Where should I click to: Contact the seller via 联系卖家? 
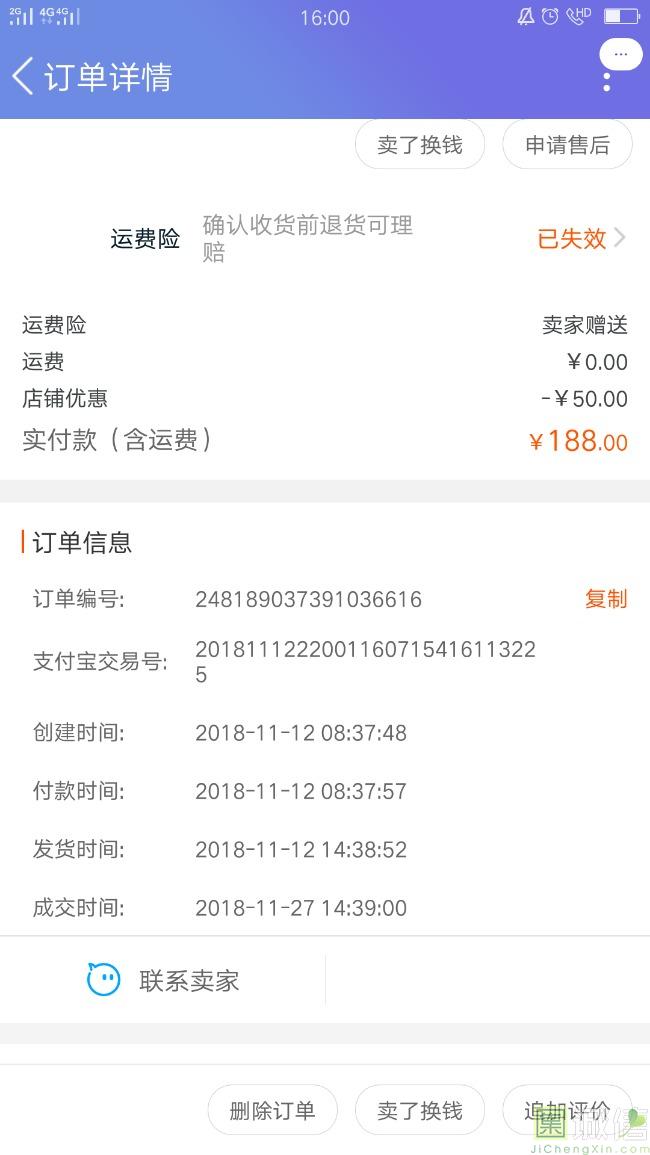pyautogui.click(x=164, y=980)
